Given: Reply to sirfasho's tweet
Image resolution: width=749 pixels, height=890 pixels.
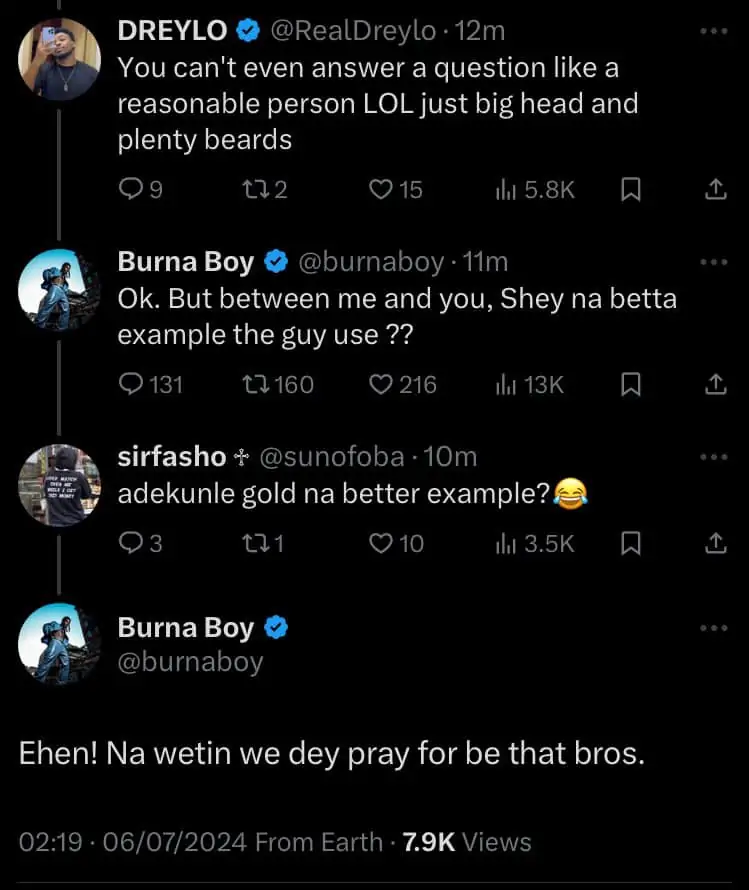Looking at the screenshot, I should pyautogui.click(x=131, y=543).
